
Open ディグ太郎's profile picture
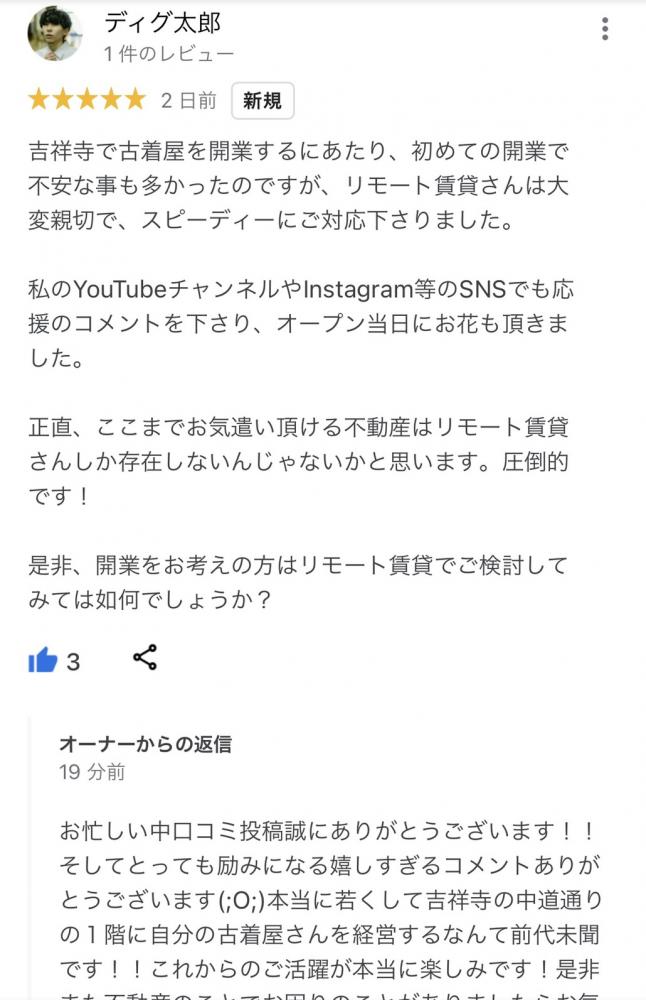[54, 33]
